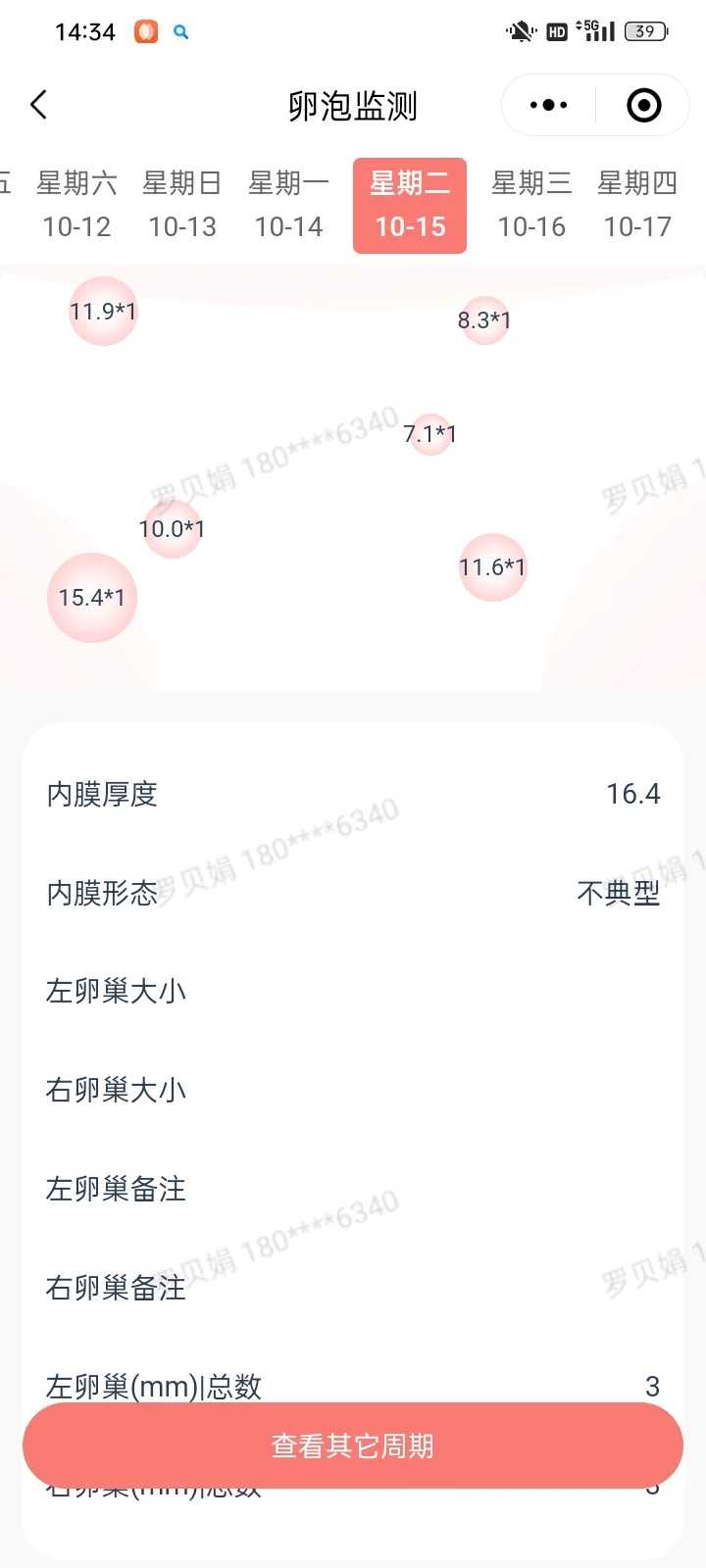Tap 查看其它周期 to view other cycles

coord(353,1445)
